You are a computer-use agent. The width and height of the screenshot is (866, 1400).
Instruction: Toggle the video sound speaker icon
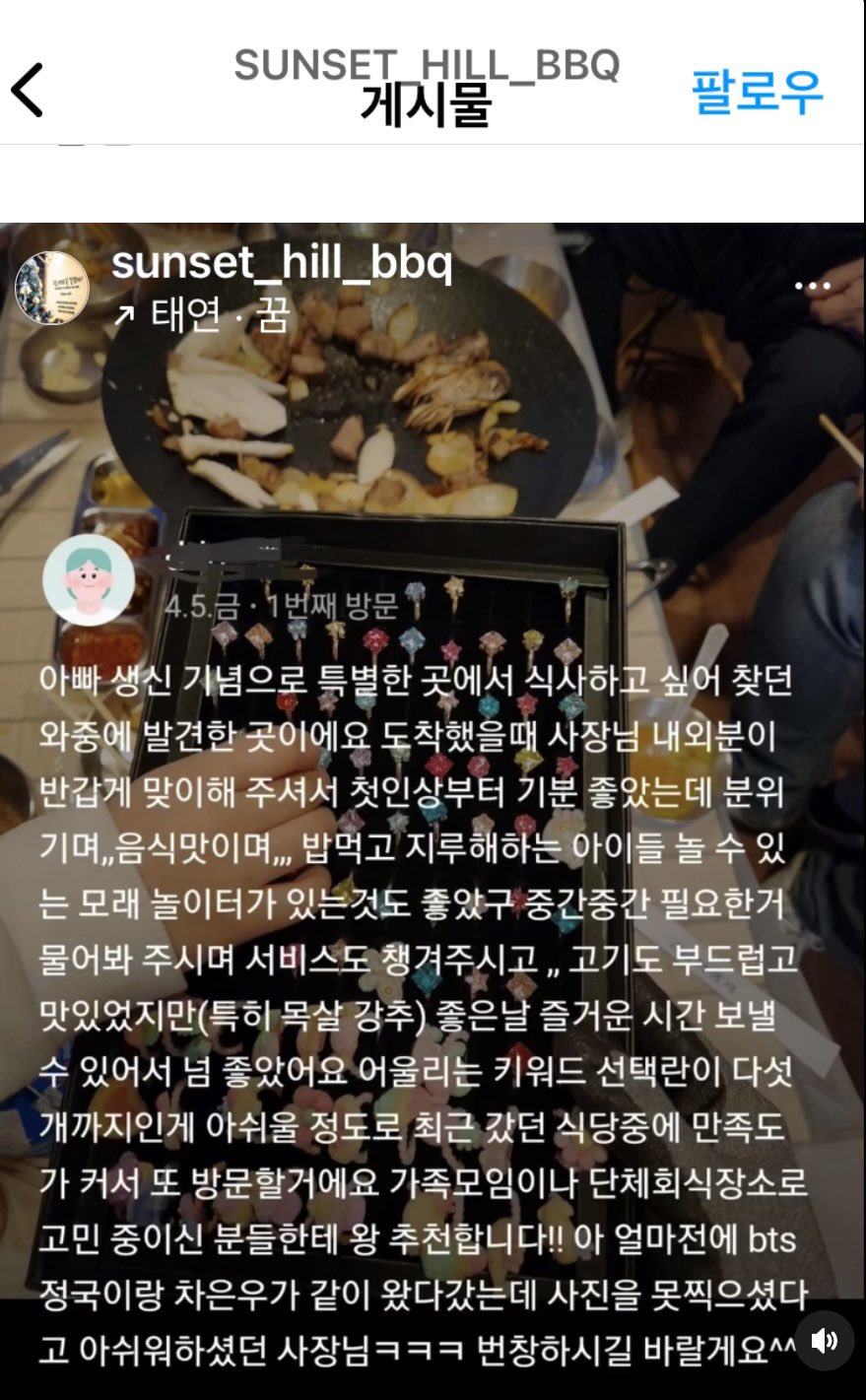point(824,1340)
